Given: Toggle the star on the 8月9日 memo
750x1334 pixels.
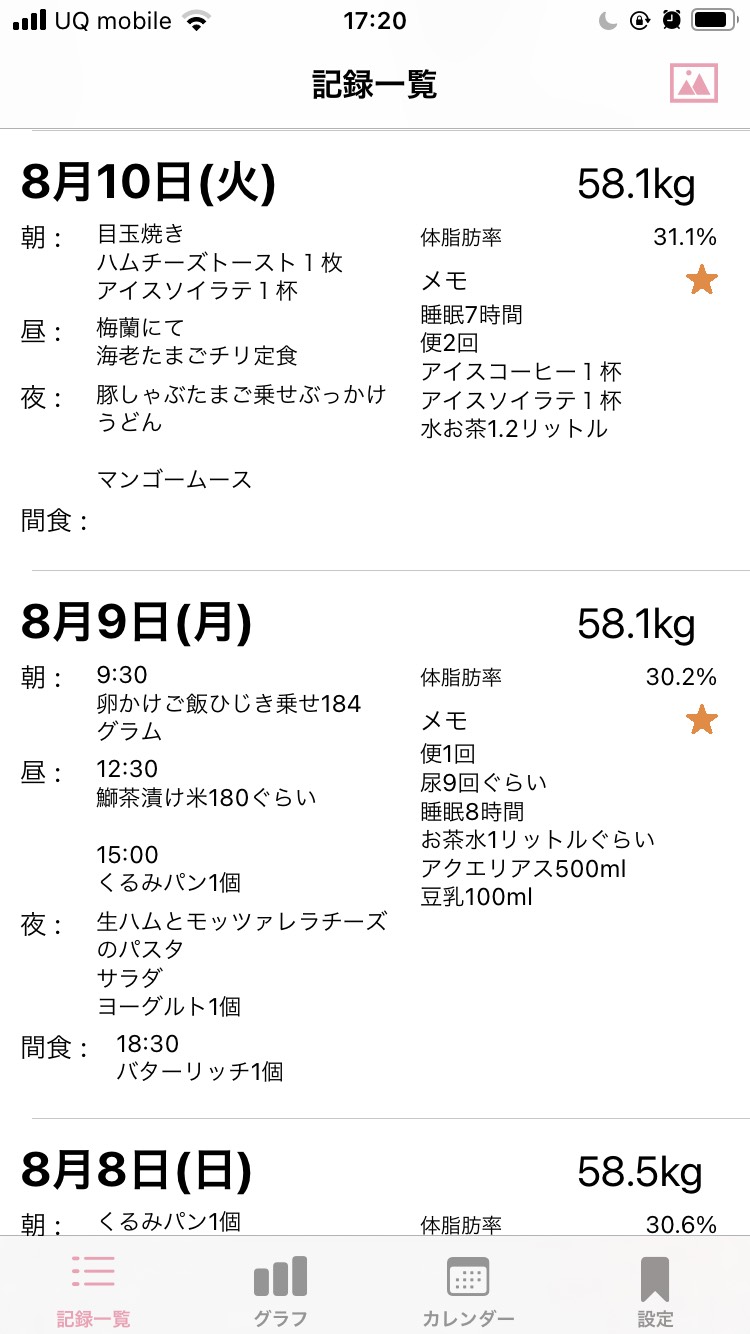Looking at the screenshot, I should coord(702,719).
